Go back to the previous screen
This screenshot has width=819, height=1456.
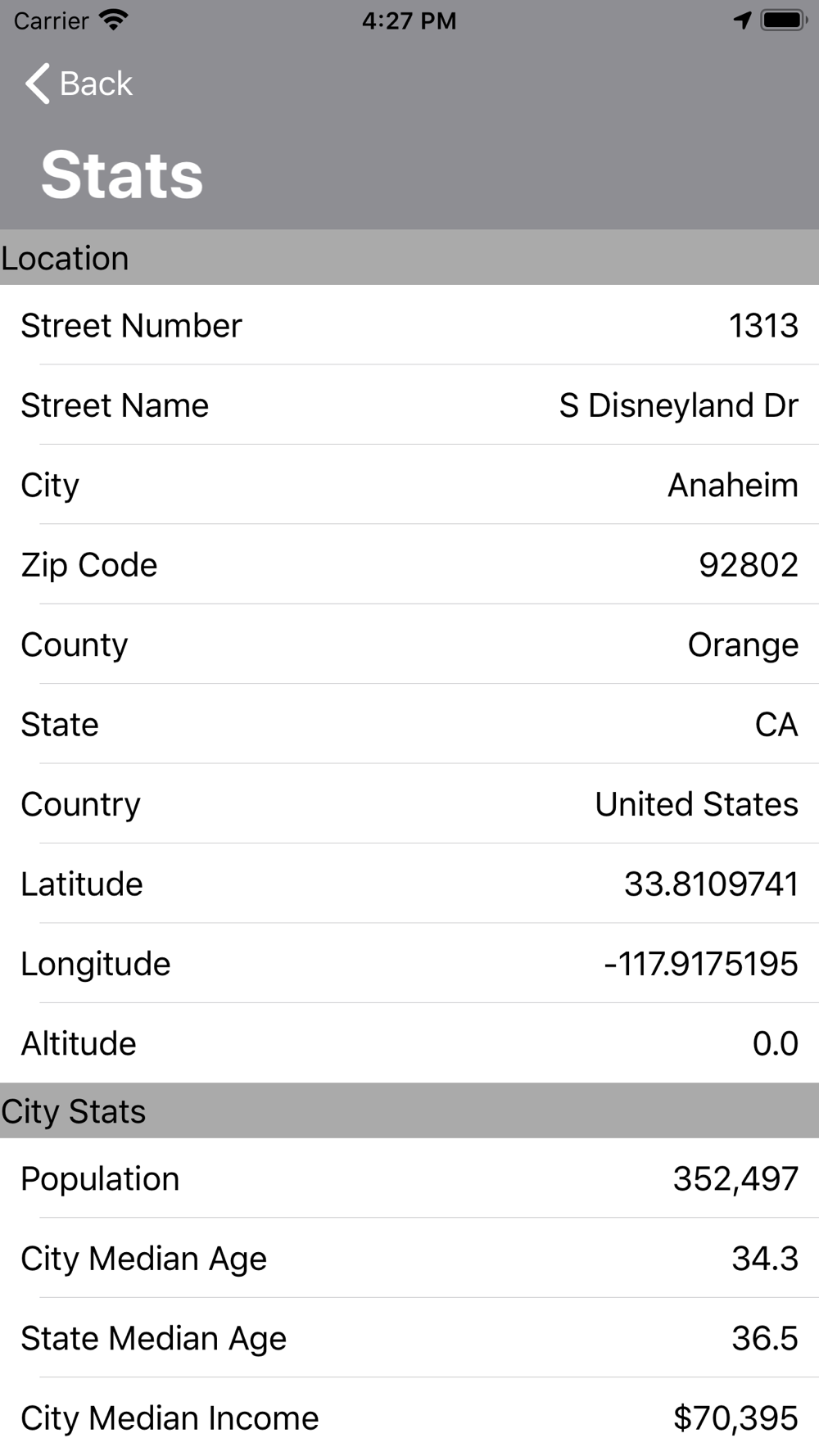[79, 84]
